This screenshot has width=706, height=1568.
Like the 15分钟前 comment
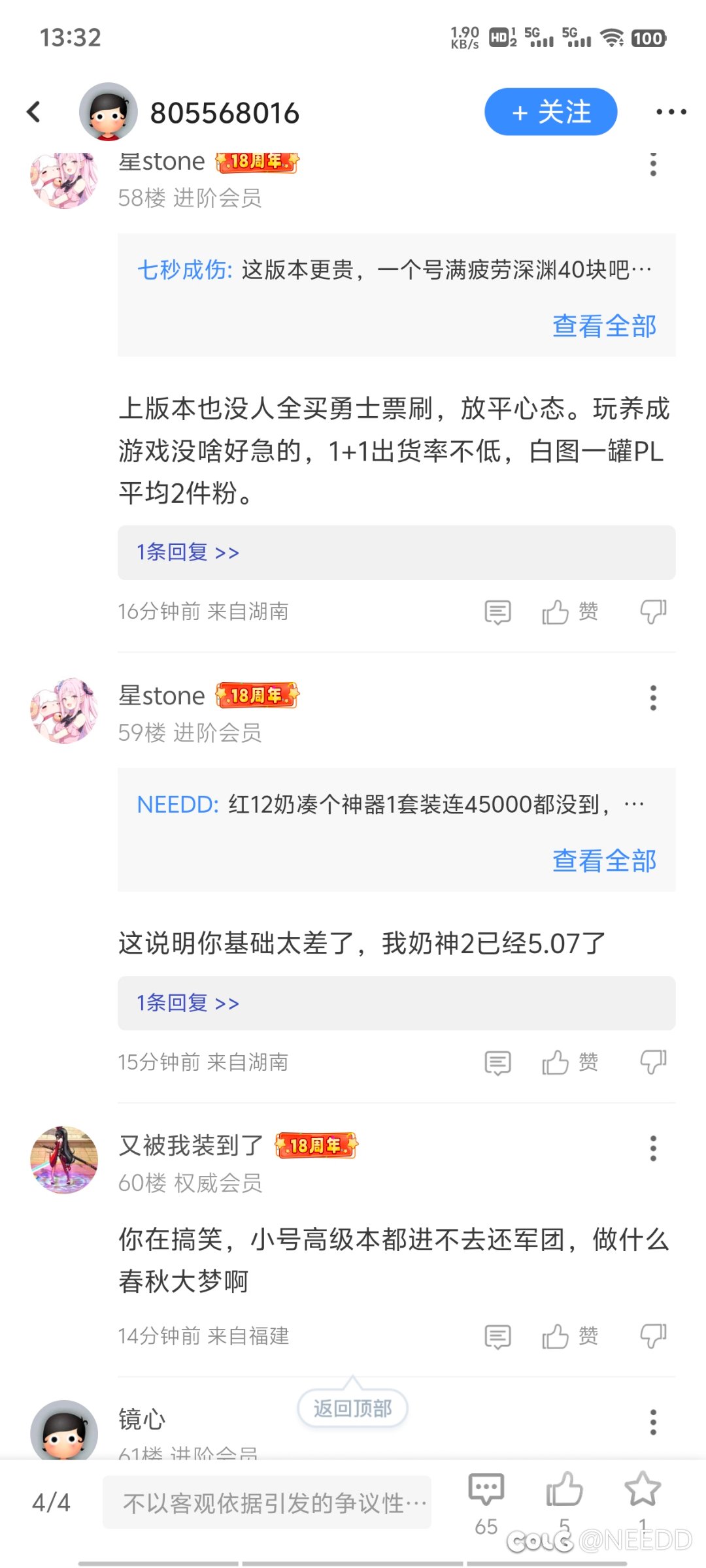click(569, 1063)
